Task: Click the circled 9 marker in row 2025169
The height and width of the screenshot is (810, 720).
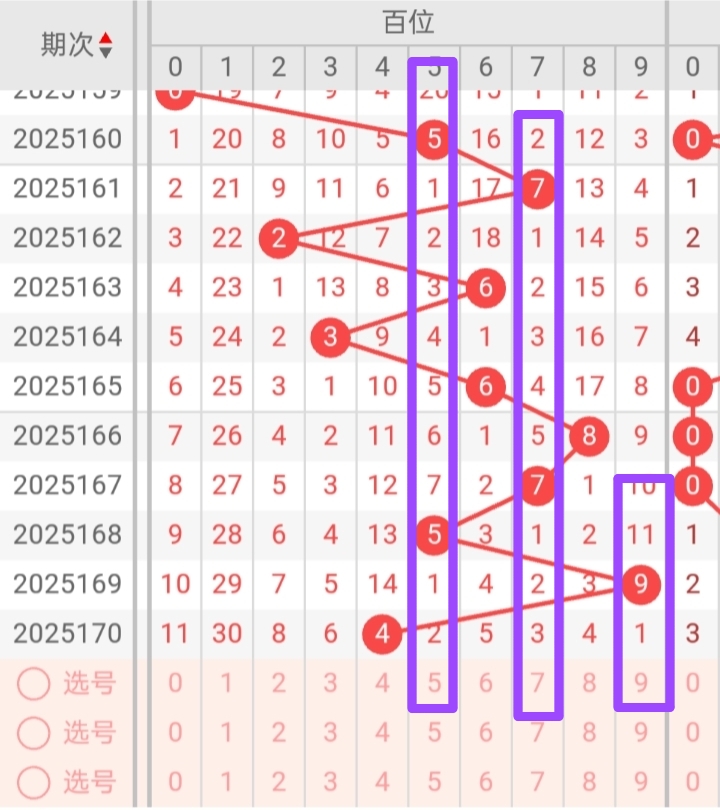Action: coord(641,584)
